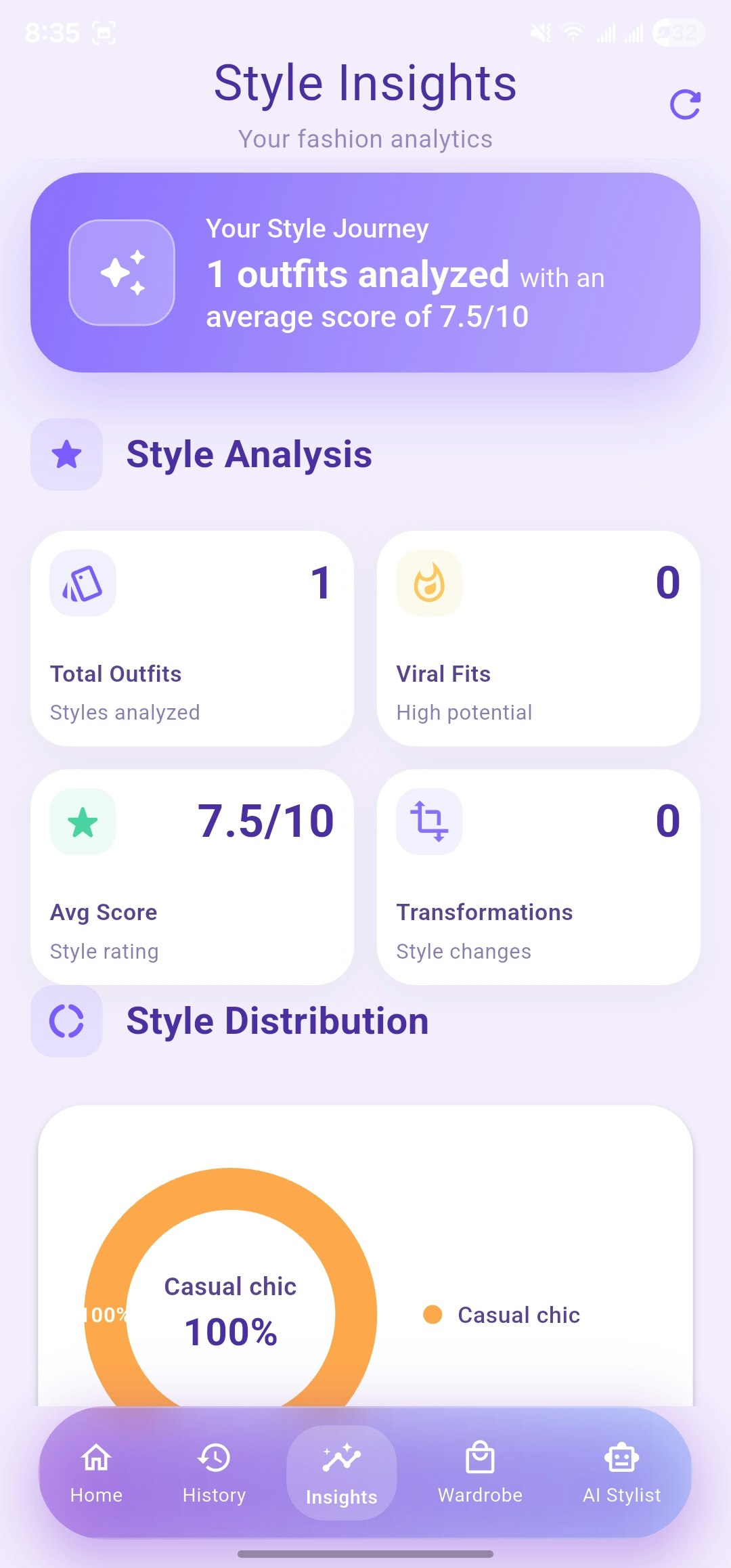Tap the green star icon on Avg Score card

click(x=82, y=821)
